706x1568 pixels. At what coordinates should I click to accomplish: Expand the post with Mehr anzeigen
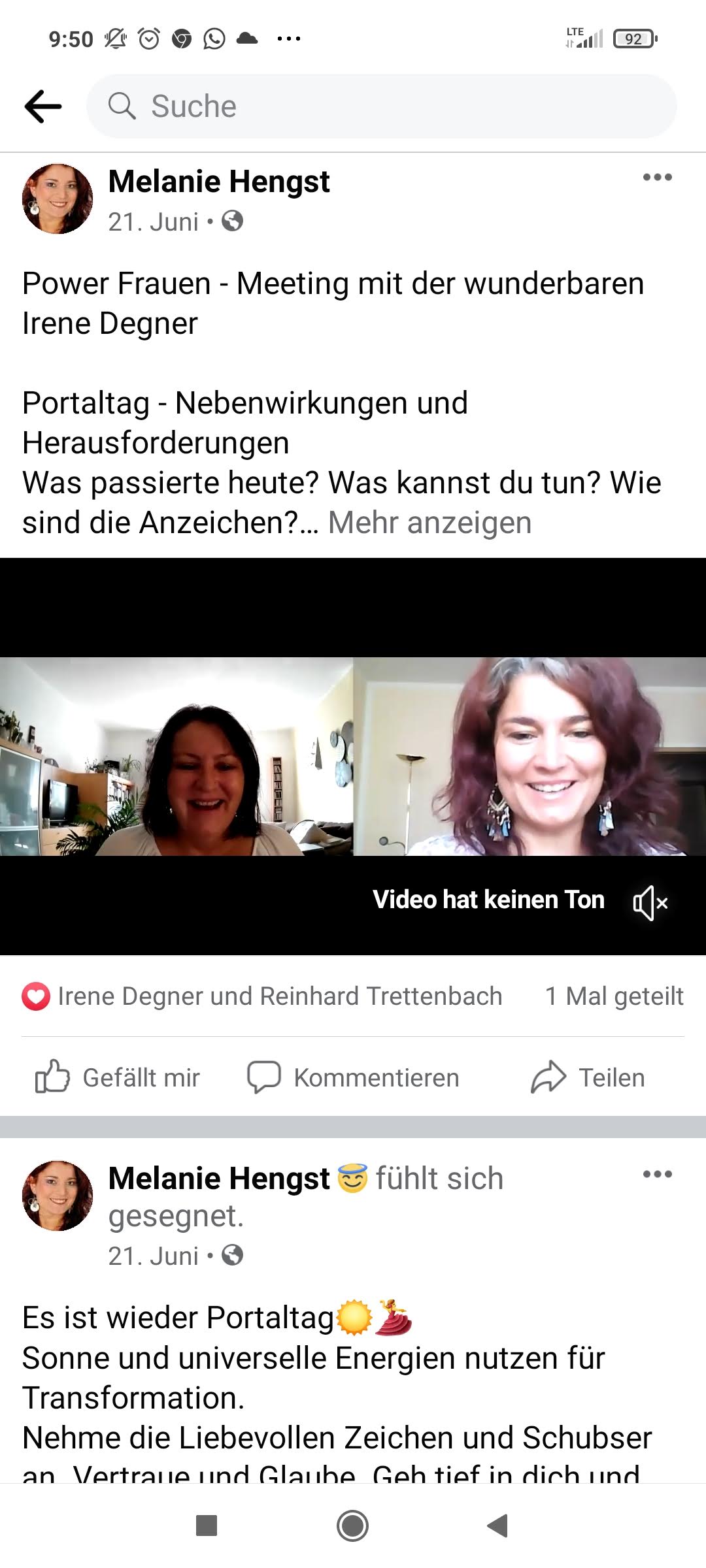[x=429, y=523]
